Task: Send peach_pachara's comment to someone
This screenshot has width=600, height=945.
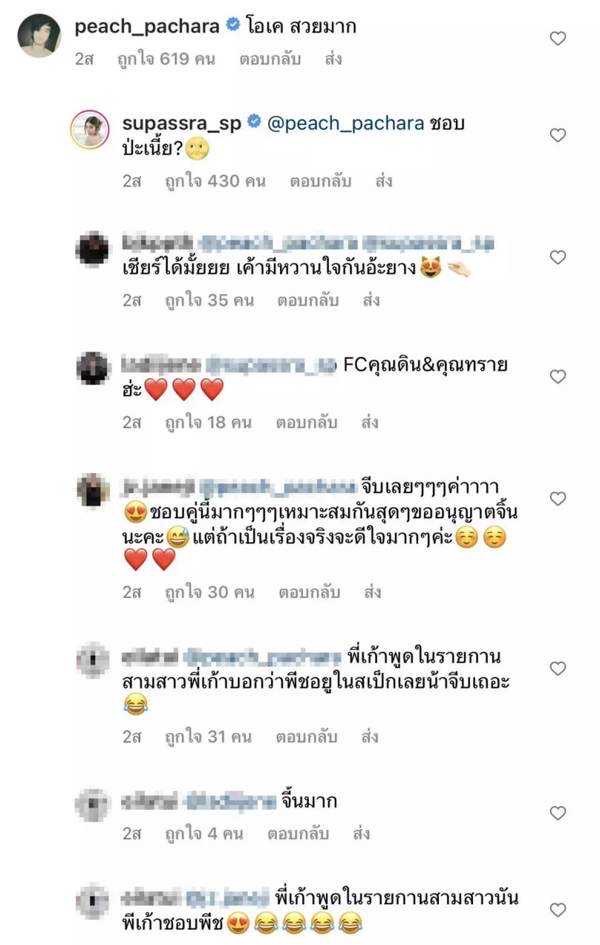Action: coord(333,59)
